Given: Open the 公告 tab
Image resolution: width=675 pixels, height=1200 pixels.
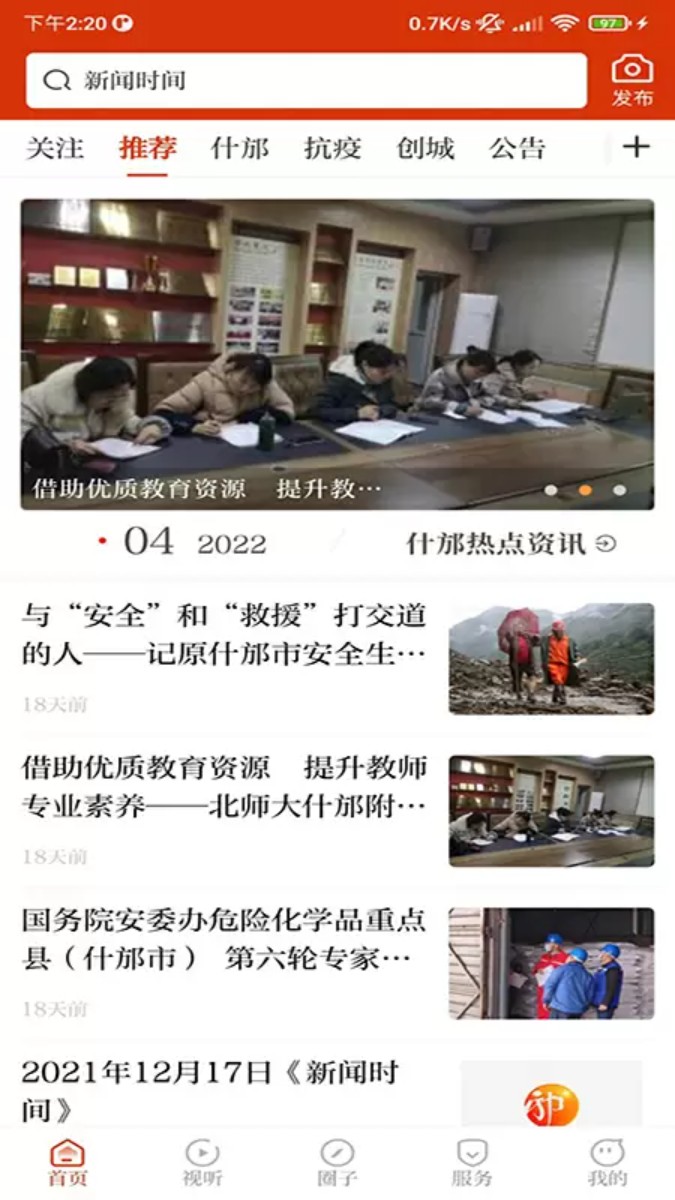Looking at the screenshot, I should pos(517,149).
